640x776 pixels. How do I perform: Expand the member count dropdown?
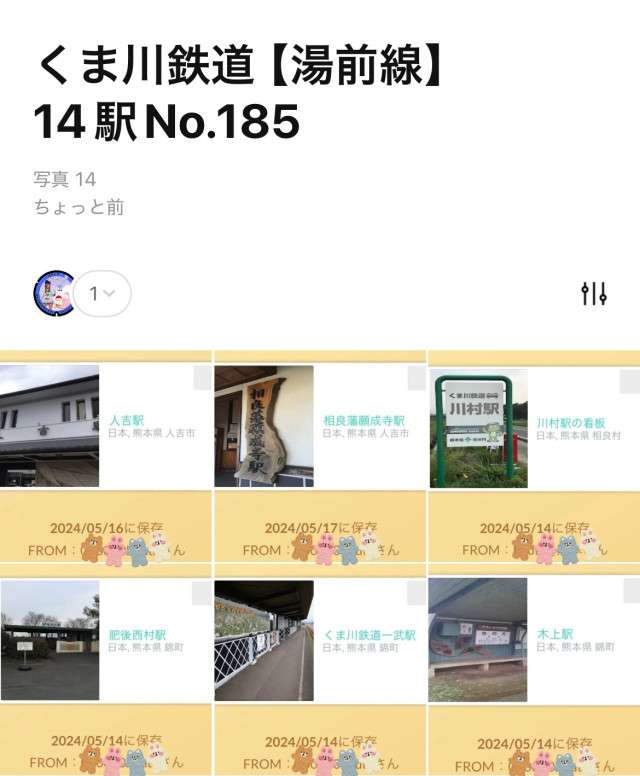click(102, 294)
